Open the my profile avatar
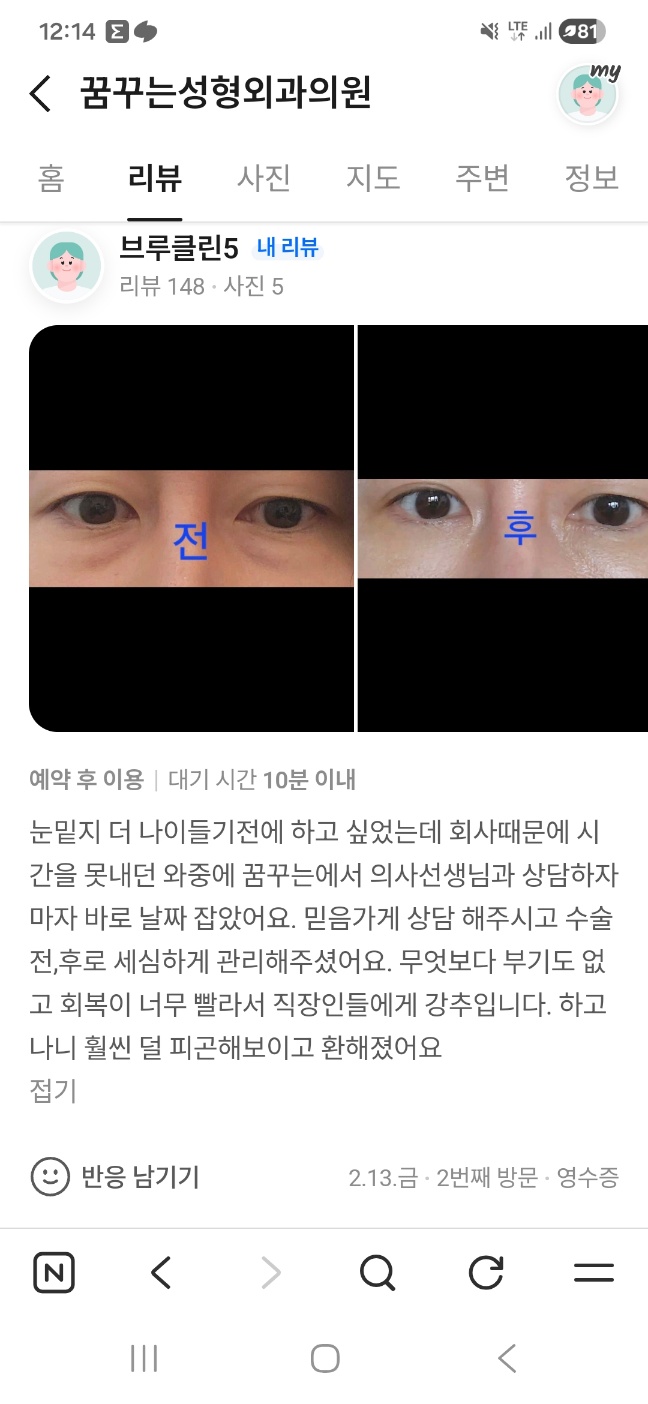The image size is (648, 1404). click(588, 95)
